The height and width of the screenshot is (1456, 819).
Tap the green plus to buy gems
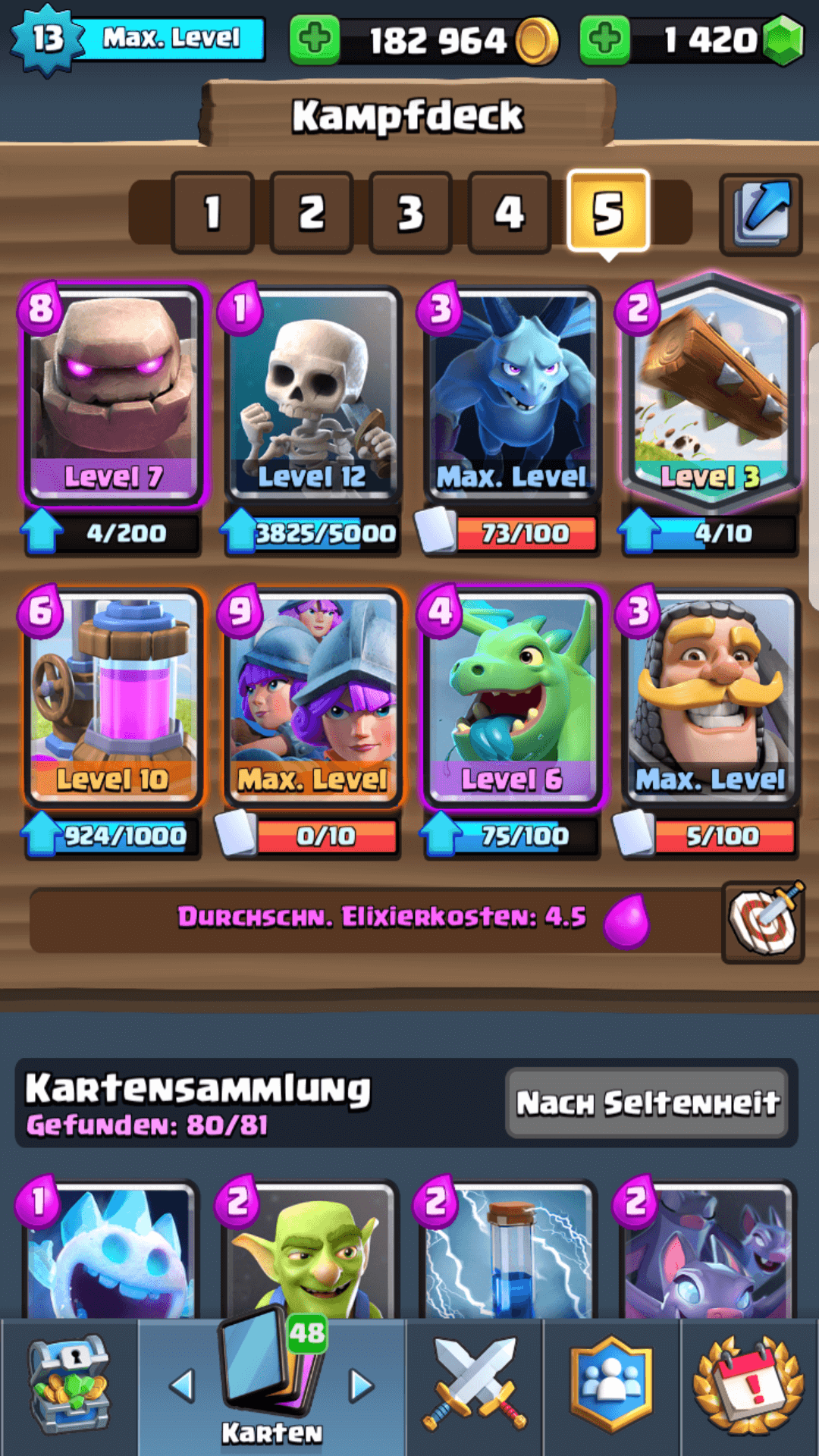point(604,40)
